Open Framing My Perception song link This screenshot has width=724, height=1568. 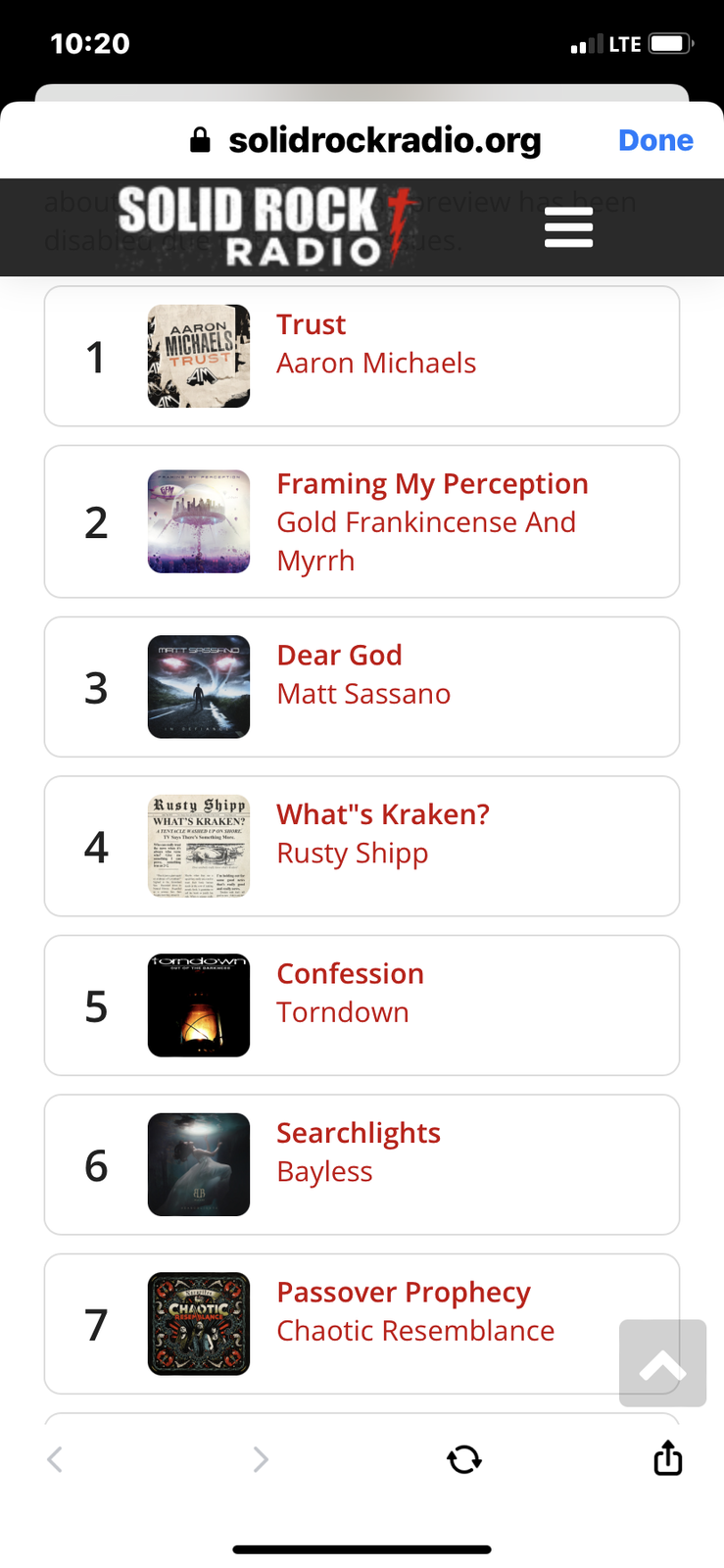click(432, 484)
